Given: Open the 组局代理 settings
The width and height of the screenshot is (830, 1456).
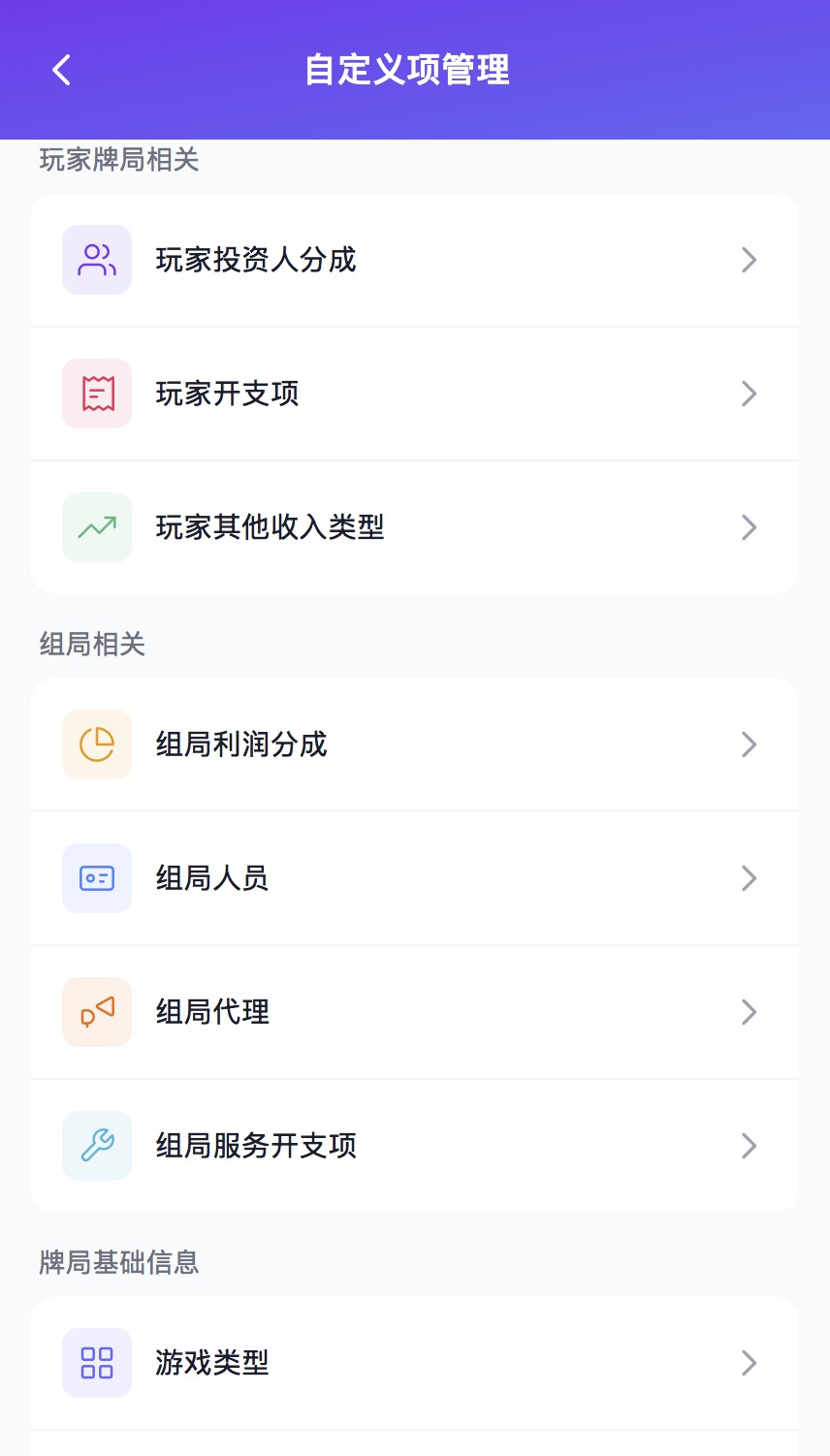Looking at the screenshot, I should coord(415,1011).
